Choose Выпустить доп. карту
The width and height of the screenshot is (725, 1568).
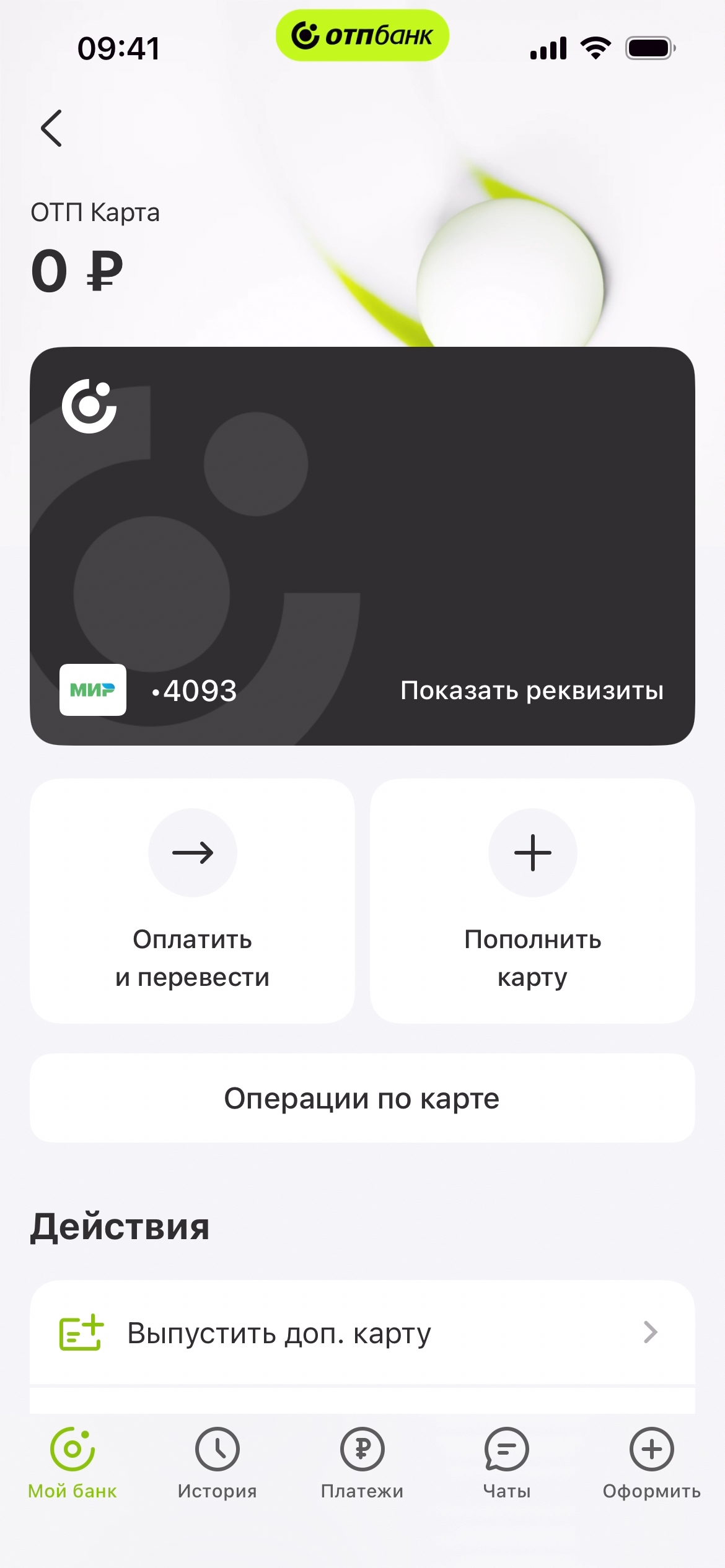pyautogui.click(x=362, y=1333)
